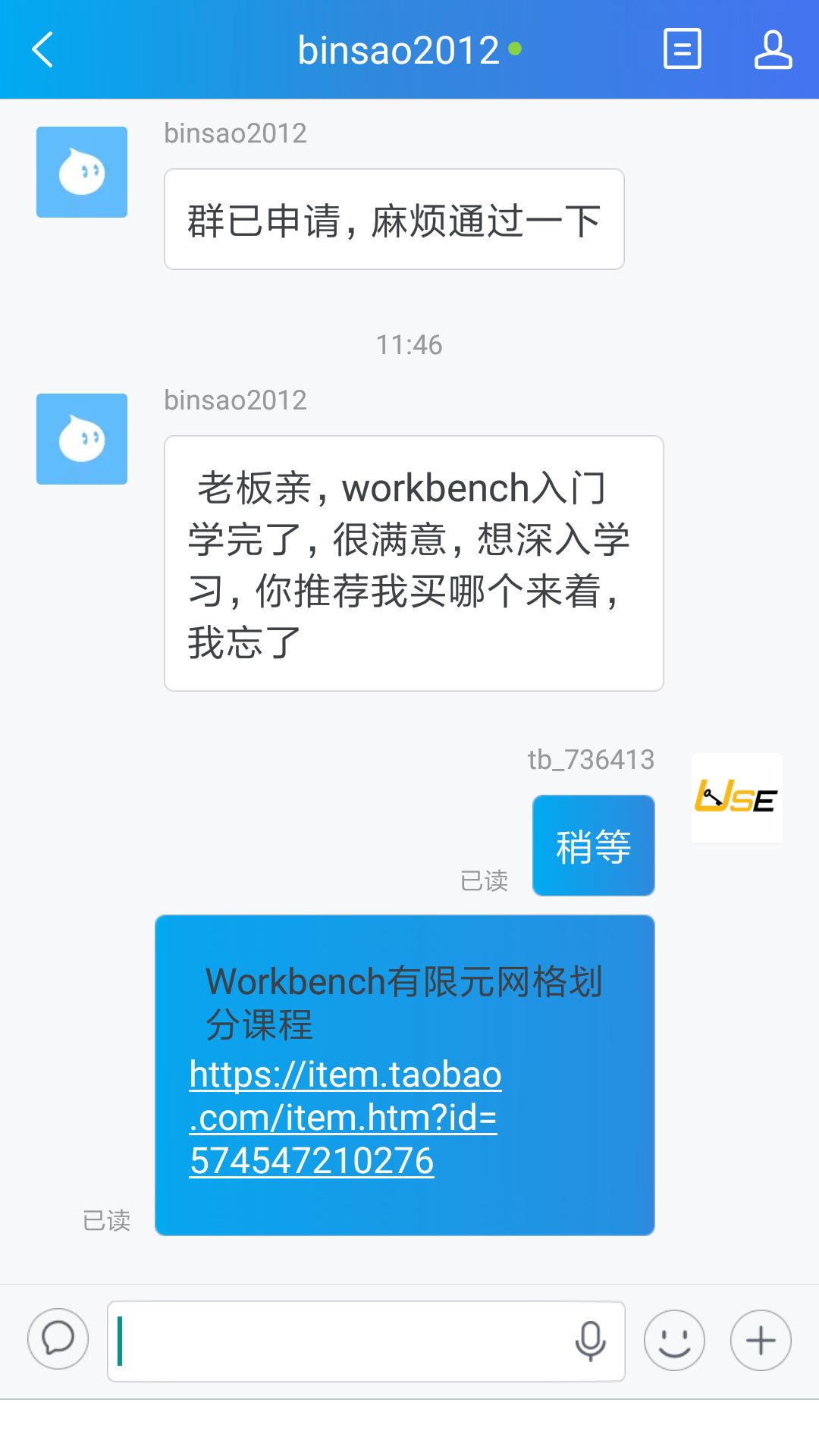Tap the microphone voice input icon
This screenshot has width=819, height=1456.
coord(590,1341)
